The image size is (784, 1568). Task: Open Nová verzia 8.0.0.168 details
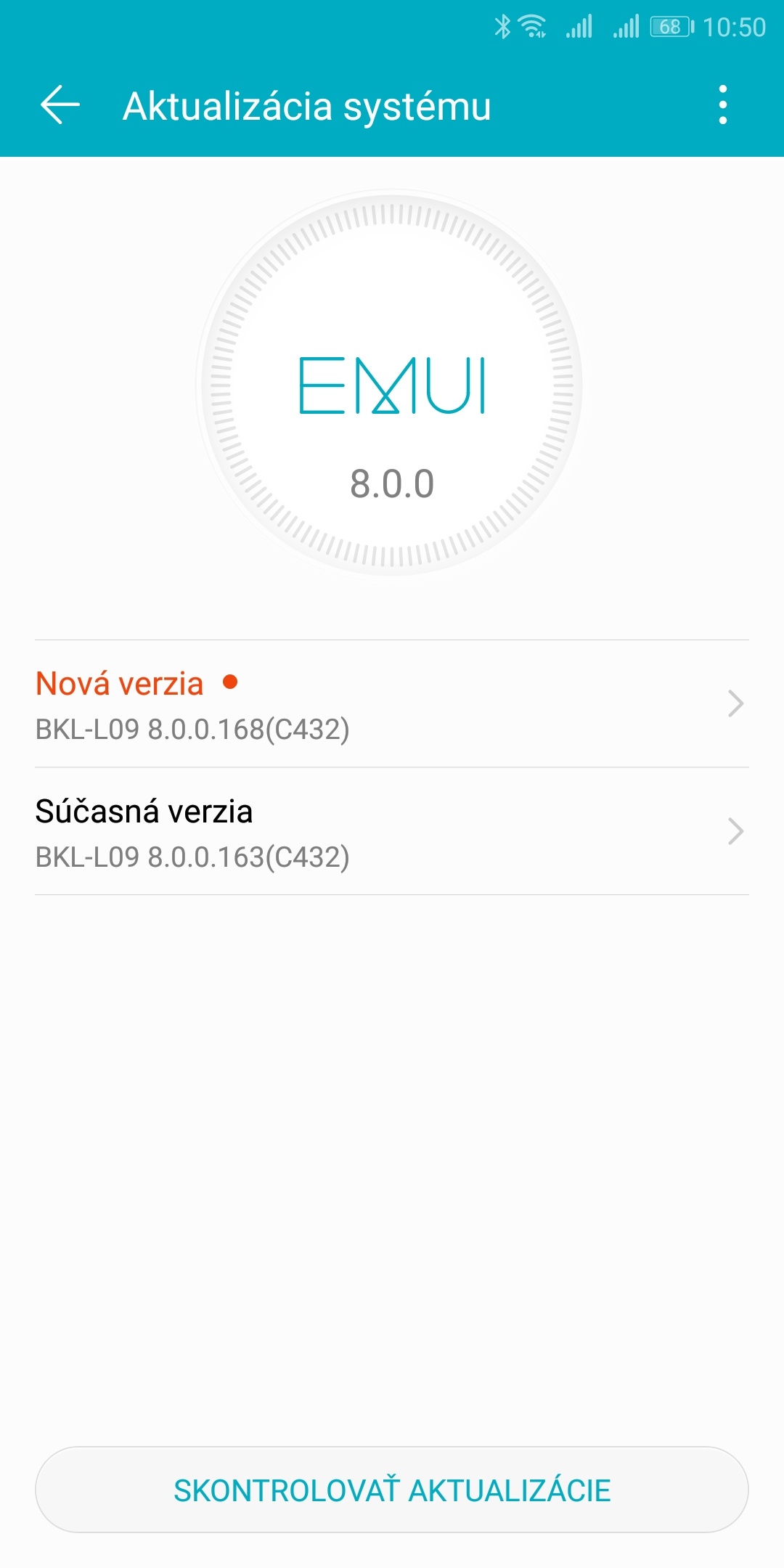pos(392,703)
